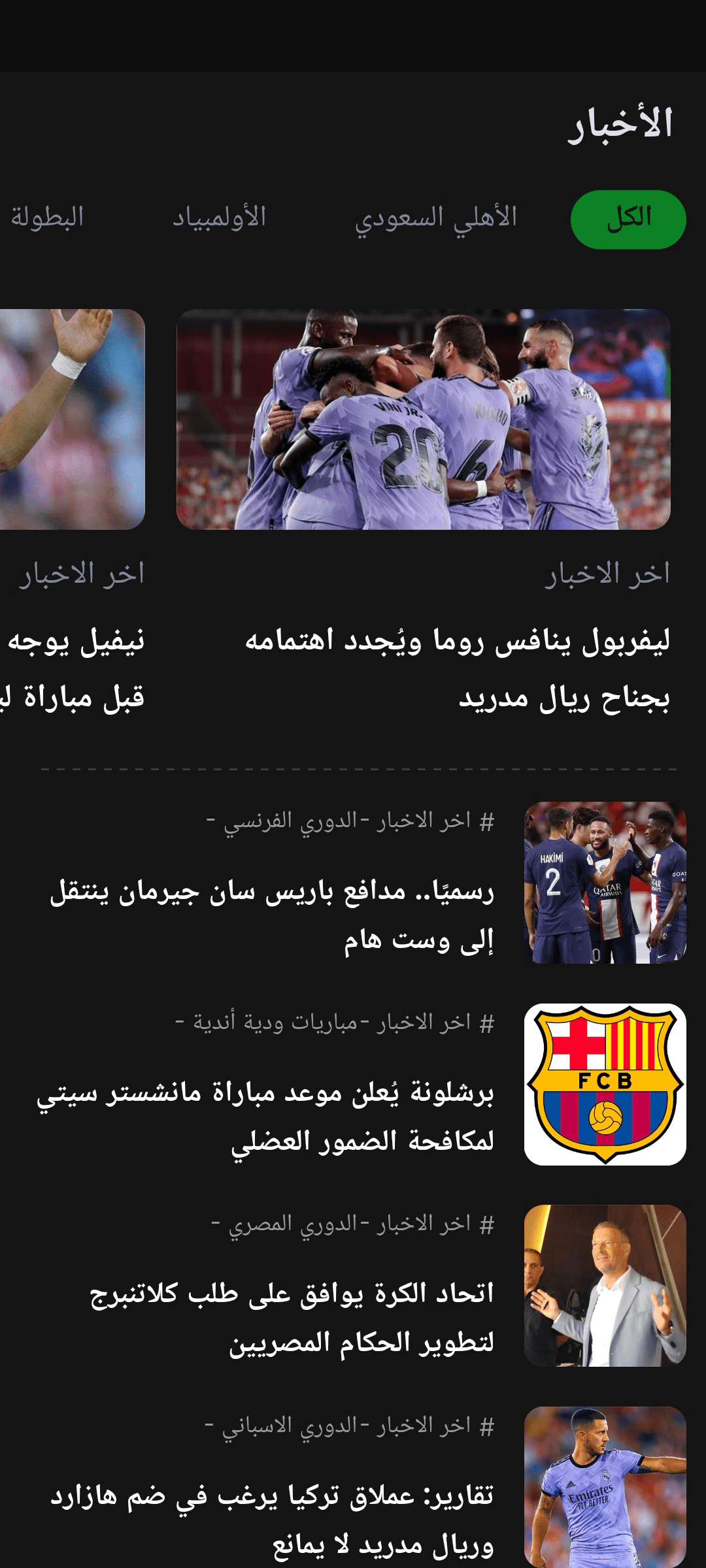Image resolution: width=706 pixels, height=1568 pixels.
Task: Switch to the البطولة tab
Action: click(x=47, y=218)
